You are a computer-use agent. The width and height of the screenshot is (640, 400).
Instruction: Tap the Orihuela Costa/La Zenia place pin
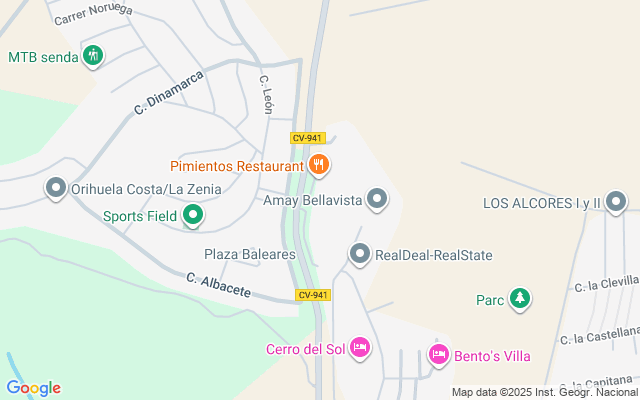(x=56, y=188)
